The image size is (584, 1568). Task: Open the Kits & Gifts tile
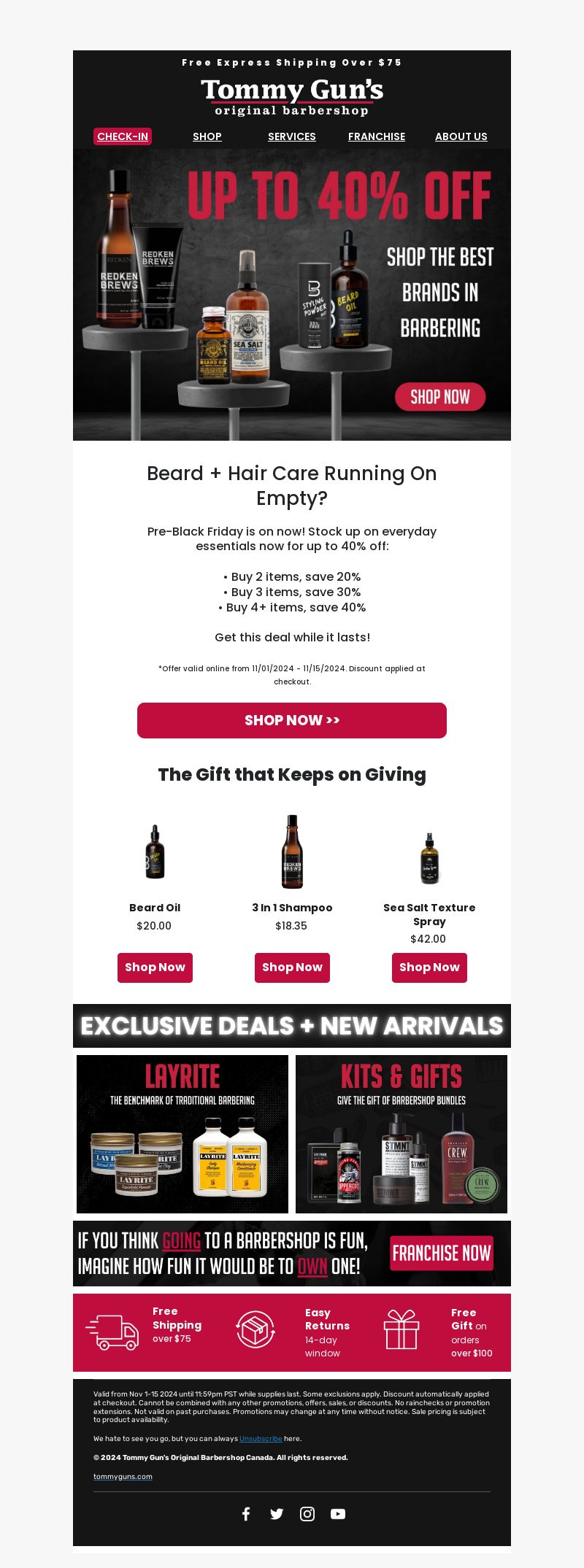pyautogui.click(x=401, y=1134)
